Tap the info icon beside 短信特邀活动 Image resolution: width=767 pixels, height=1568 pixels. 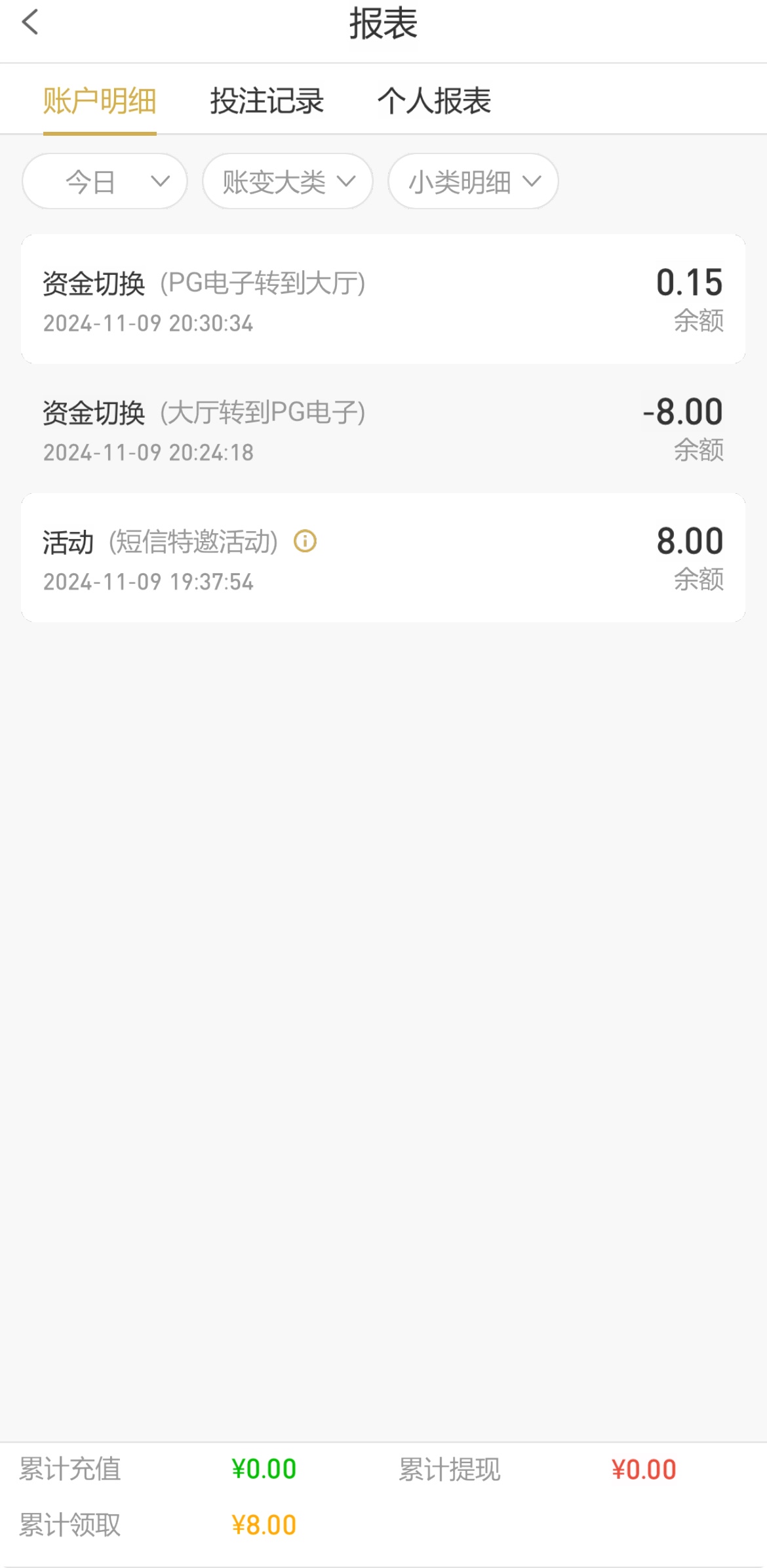305,542
